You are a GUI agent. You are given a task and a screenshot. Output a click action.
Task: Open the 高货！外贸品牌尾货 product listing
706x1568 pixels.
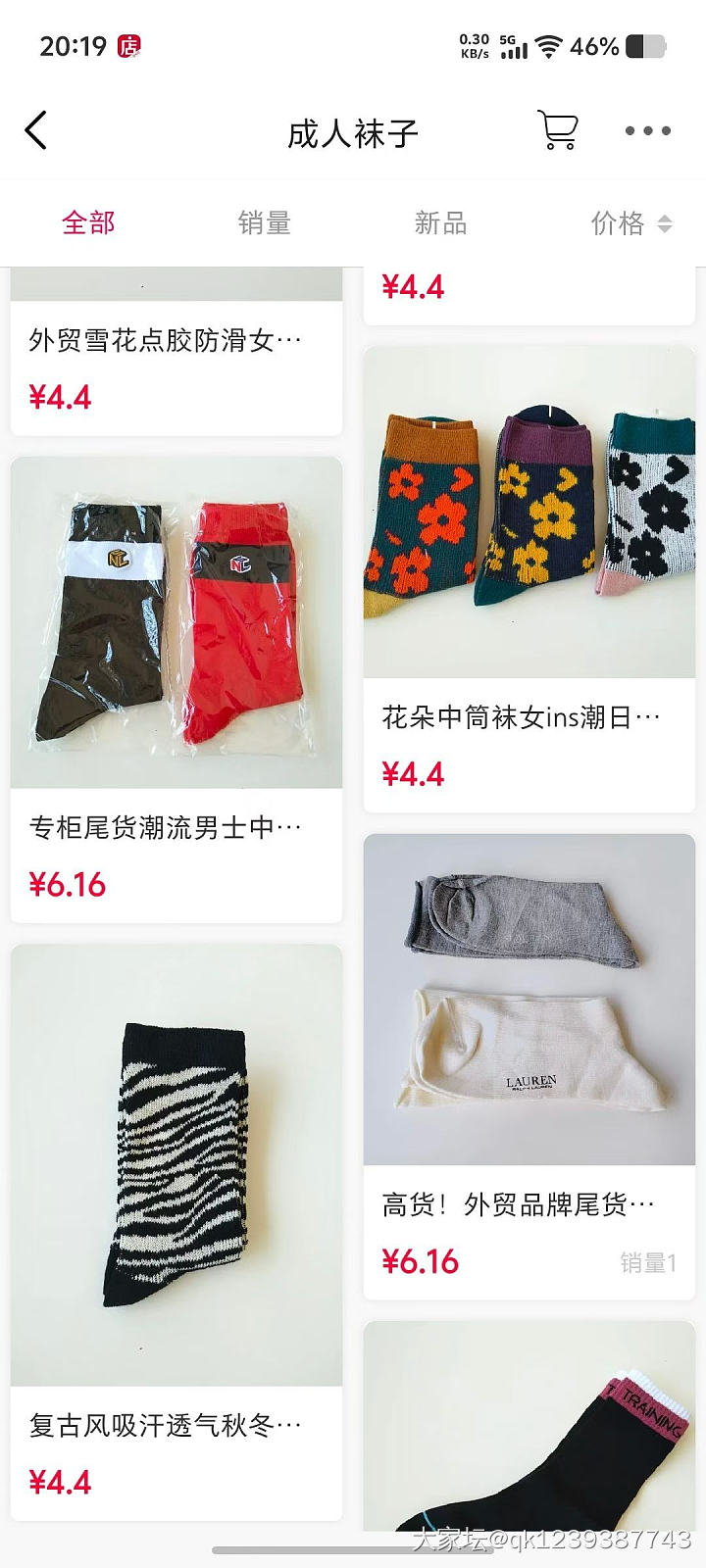point(518,1202)
